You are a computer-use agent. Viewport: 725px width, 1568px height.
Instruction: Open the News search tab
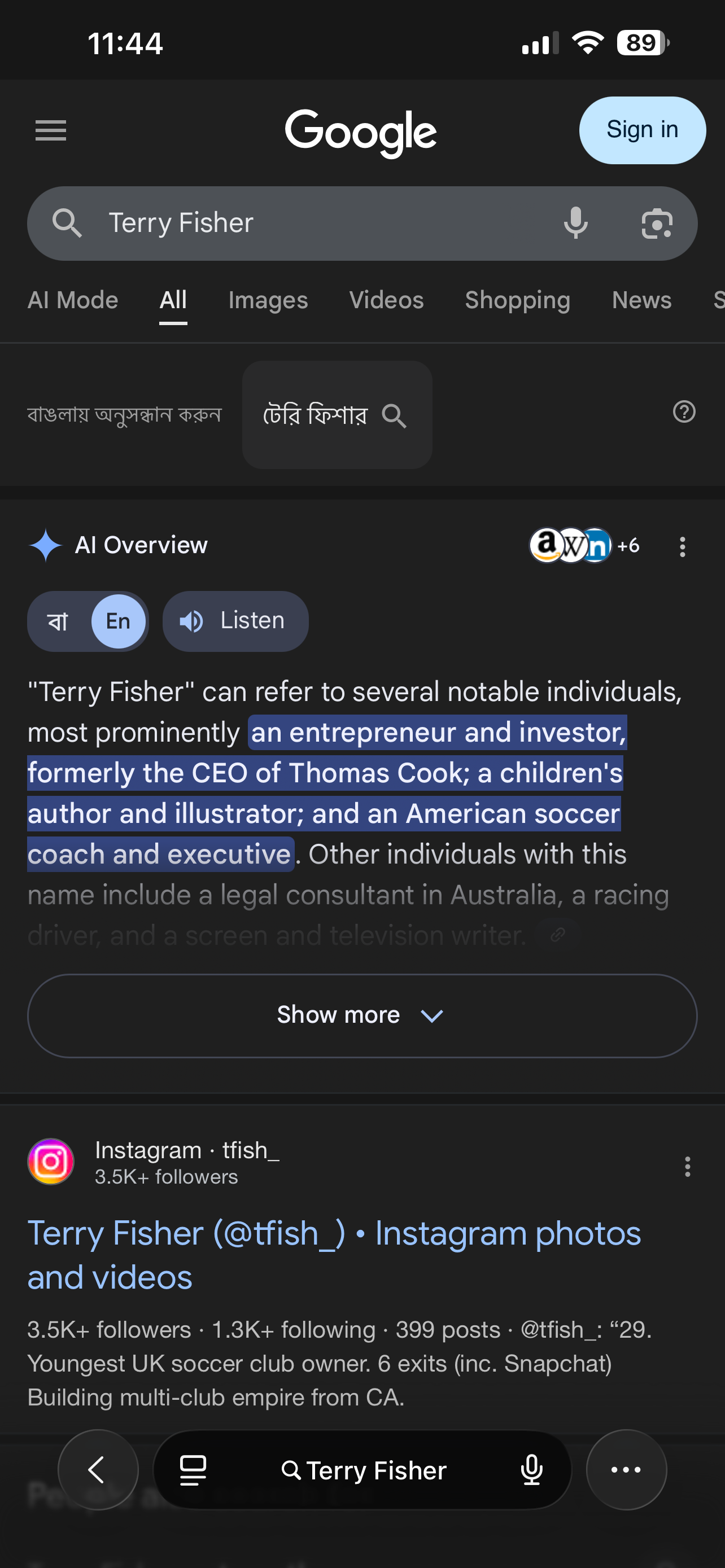641,300
